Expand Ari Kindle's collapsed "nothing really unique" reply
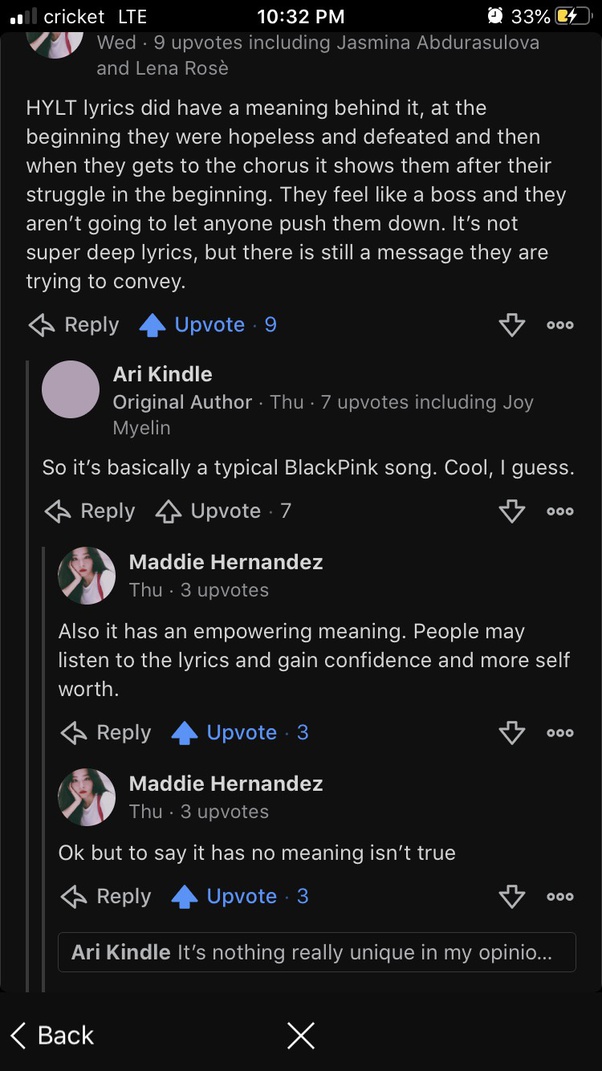Screen dimensions: 602x1071 (x=316, y=953)
